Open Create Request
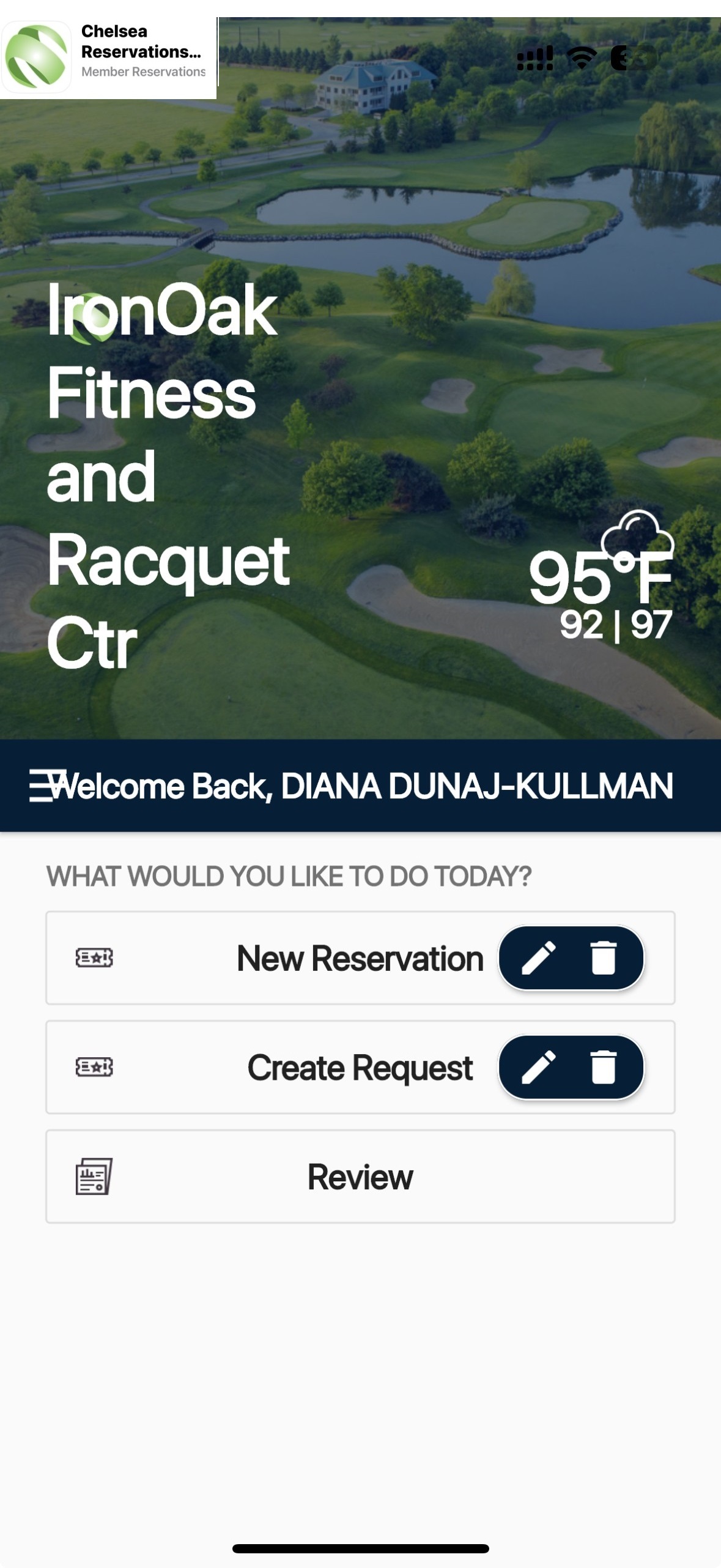This screenshot has height=1568, width=721. pos(359,1068)
